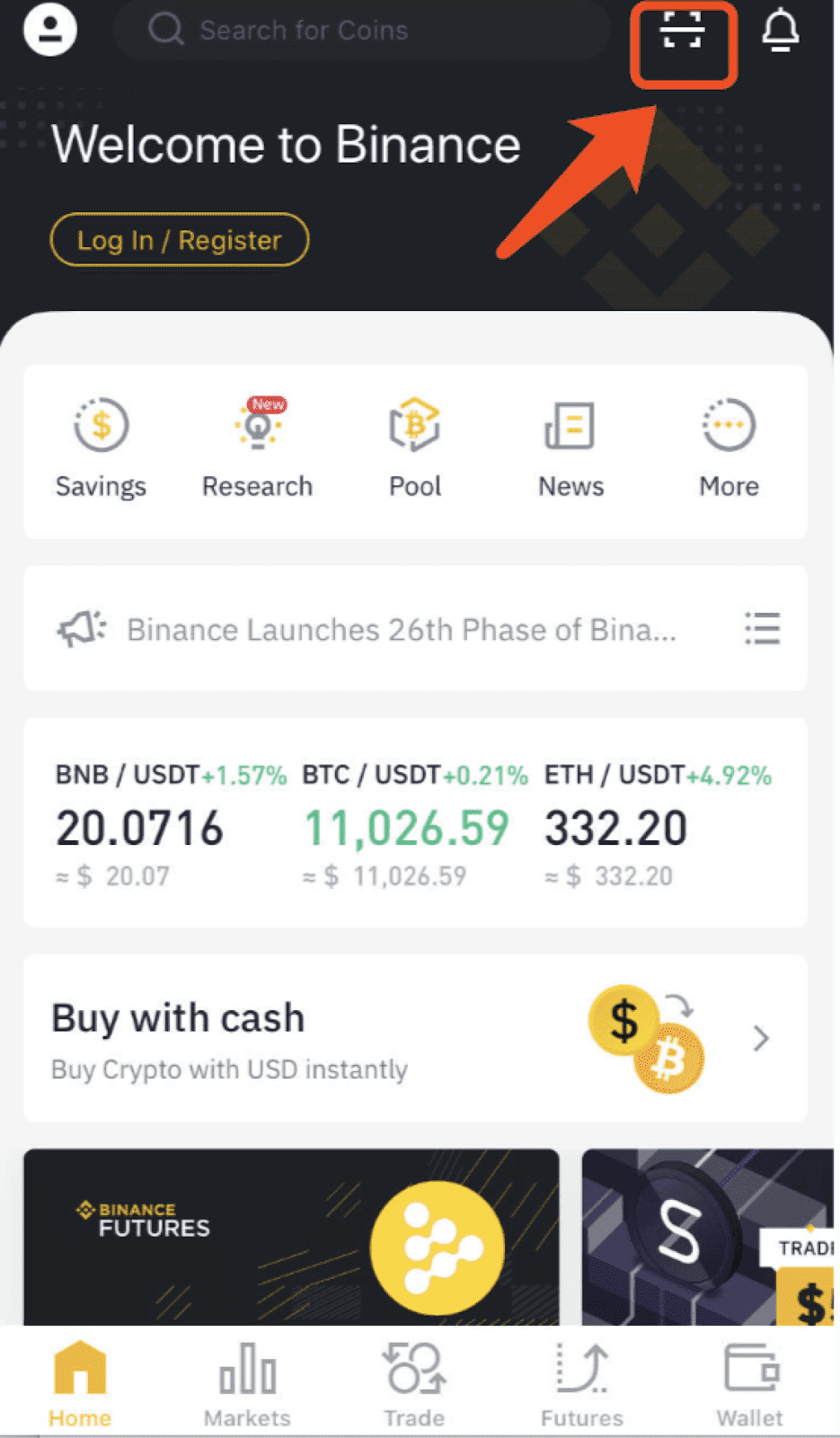
Task: Open Savings
Action: (x=101, y=448)
